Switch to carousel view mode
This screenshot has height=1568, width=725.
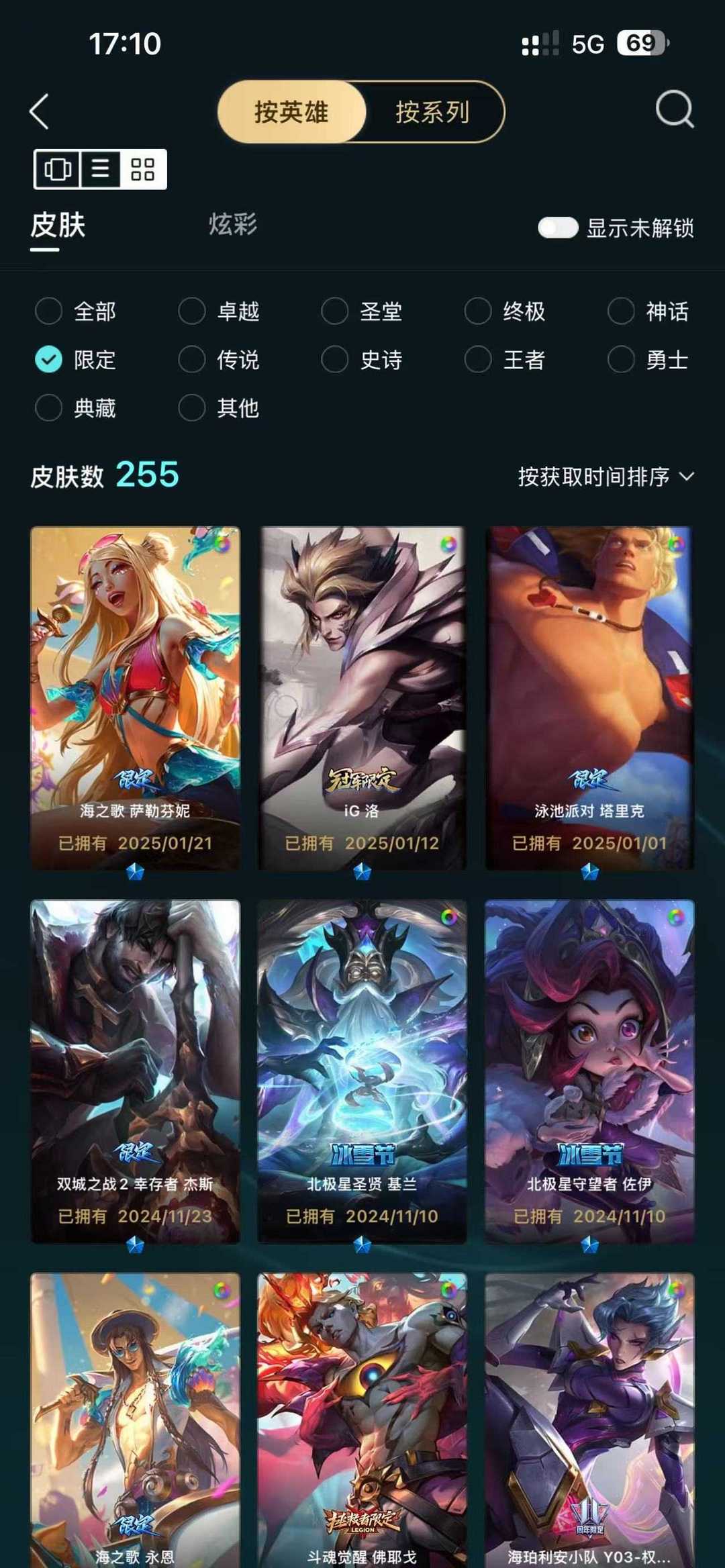[58, 169]
